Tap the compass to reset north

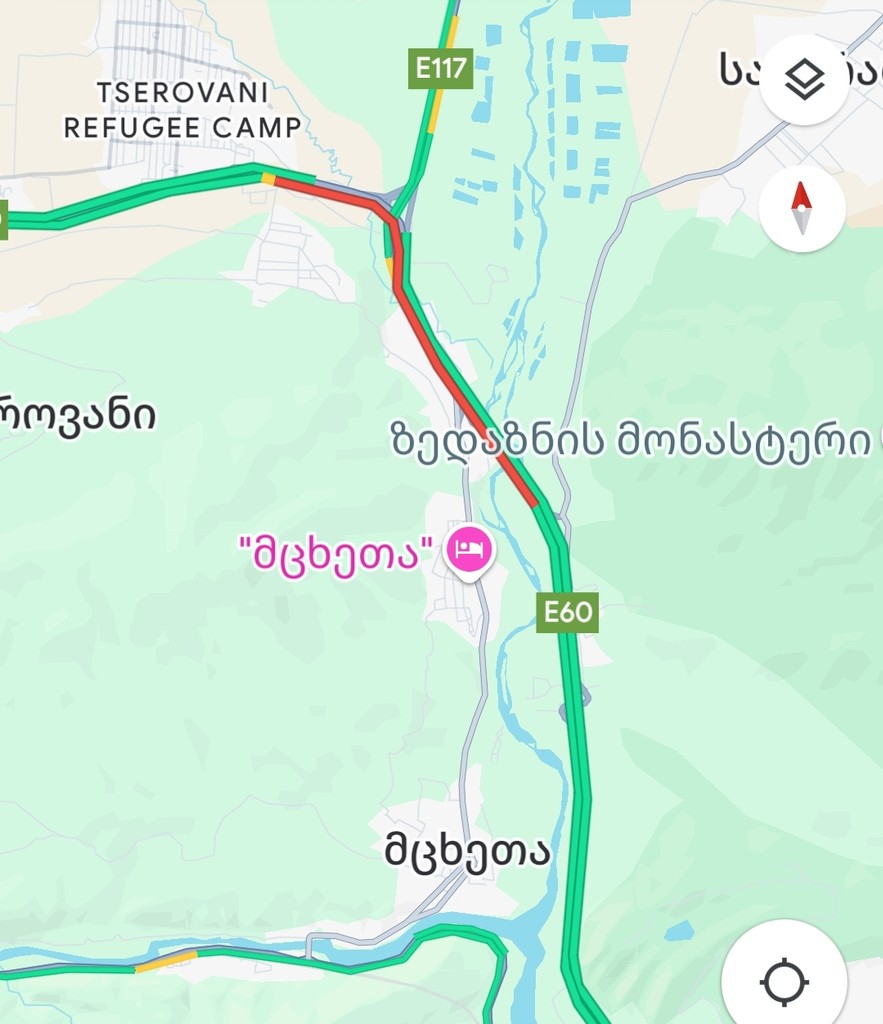(x=802, y=209)
